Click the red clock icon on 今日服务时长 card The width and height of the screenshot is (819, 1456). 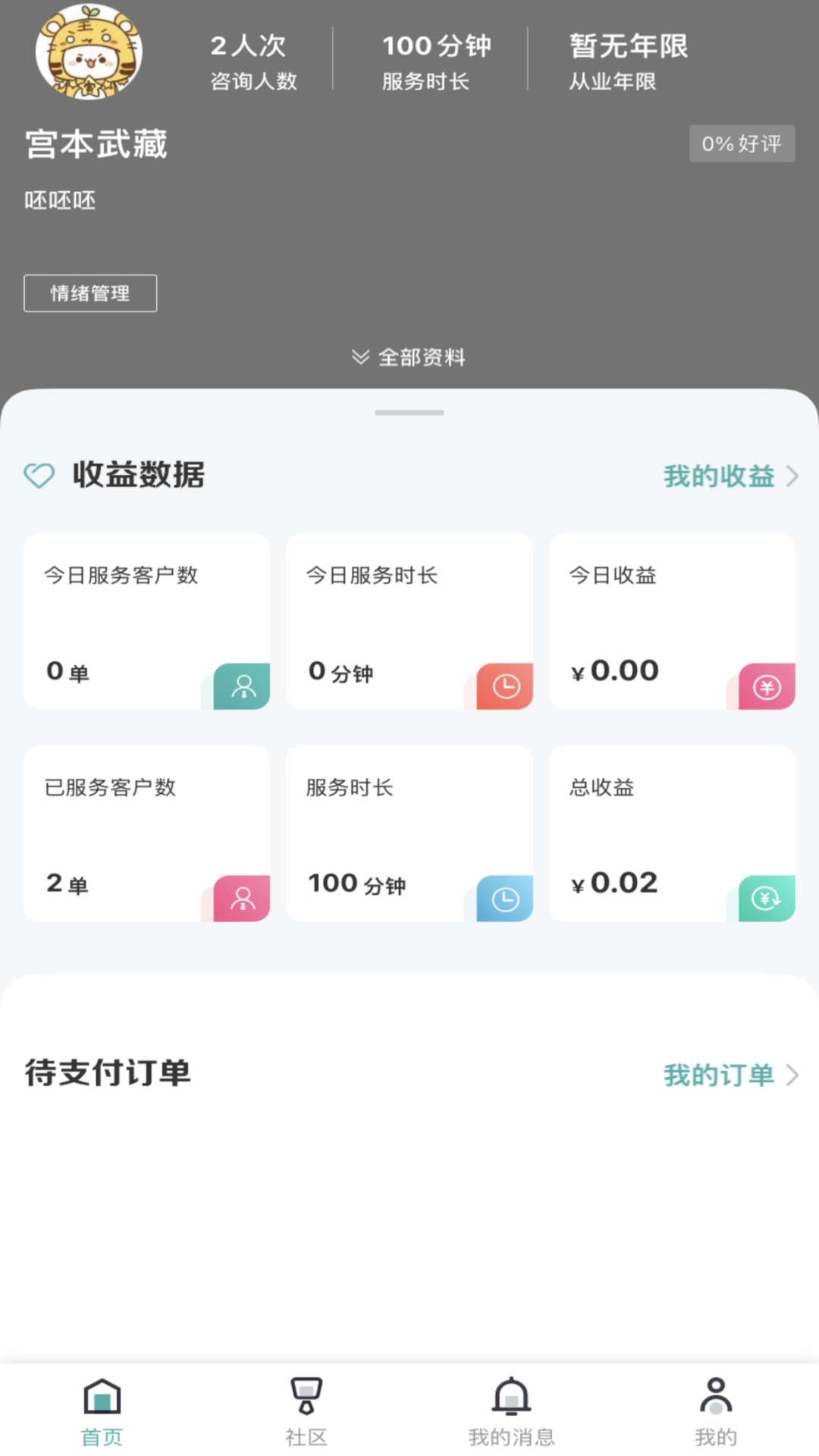[504, 687]
